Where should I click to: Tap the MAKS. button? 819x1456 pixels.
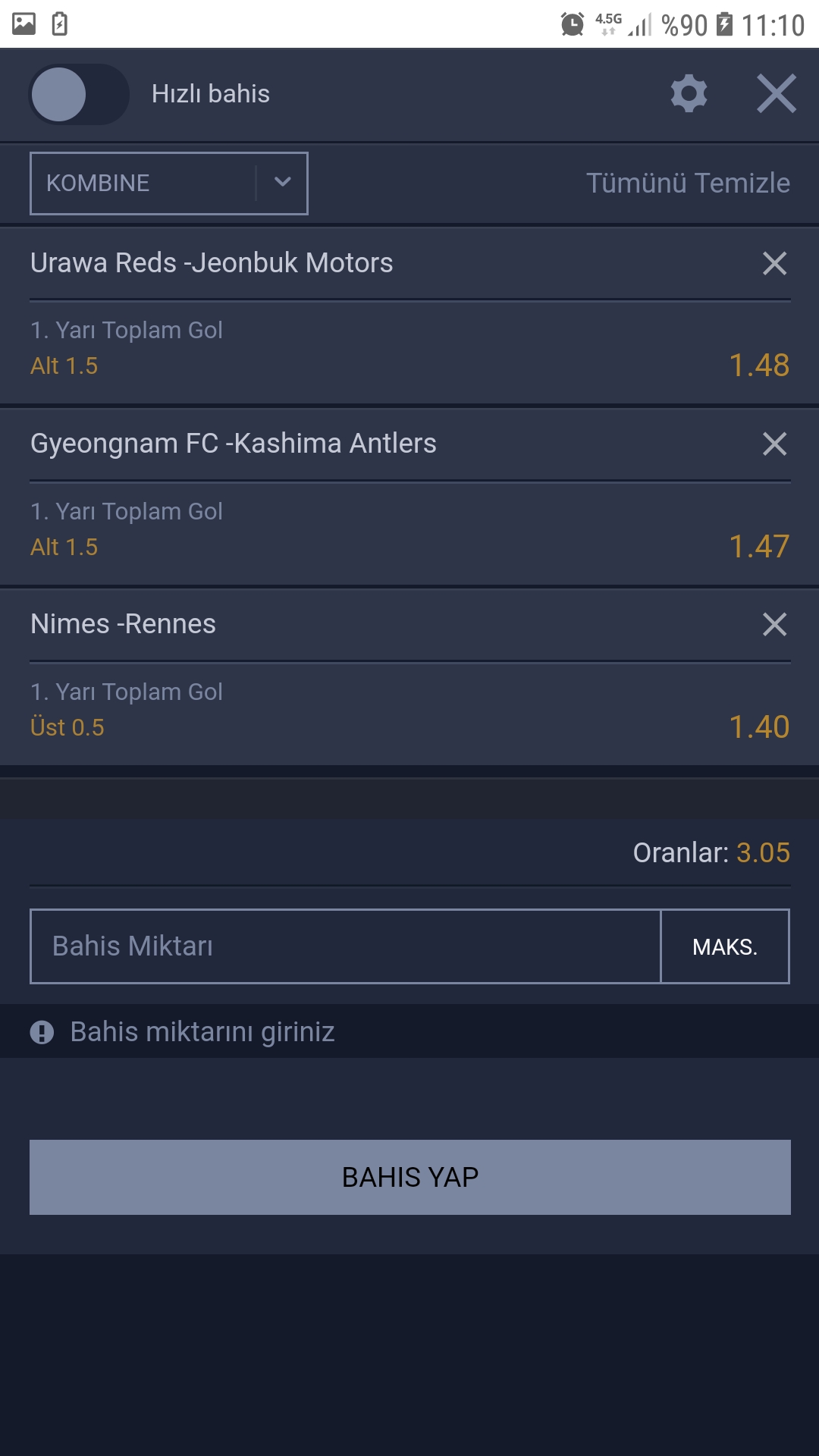click(x=725, y=946)
